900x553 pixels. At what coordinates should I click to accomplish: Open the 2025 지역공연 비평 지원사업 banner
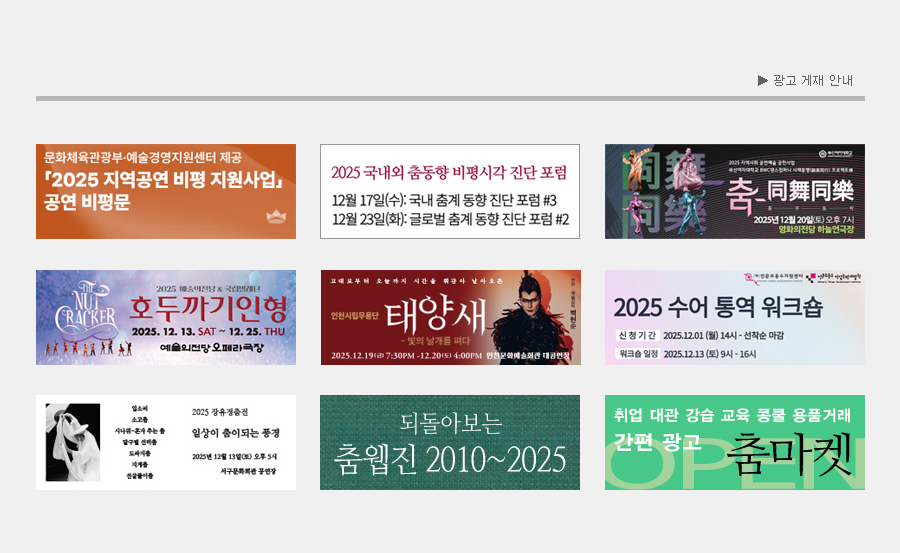click(x=166, y=191)
